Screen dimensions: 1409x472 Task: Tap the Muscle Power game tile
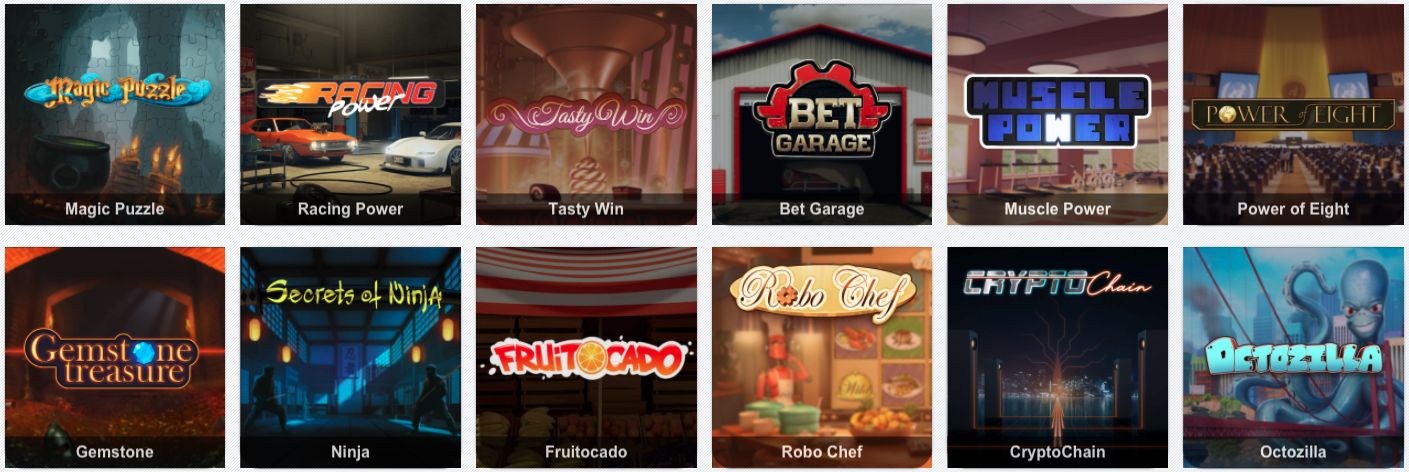[1057, 114]
